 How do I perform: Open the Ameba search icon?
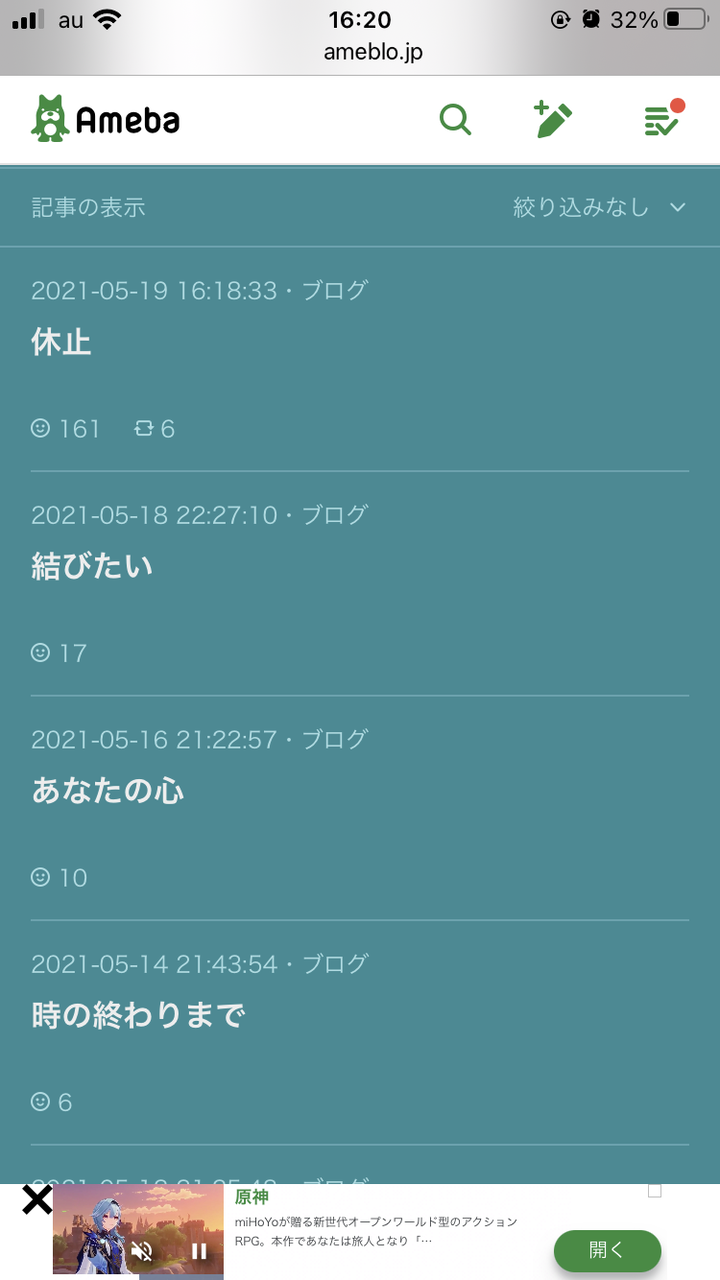coord(455,121)
